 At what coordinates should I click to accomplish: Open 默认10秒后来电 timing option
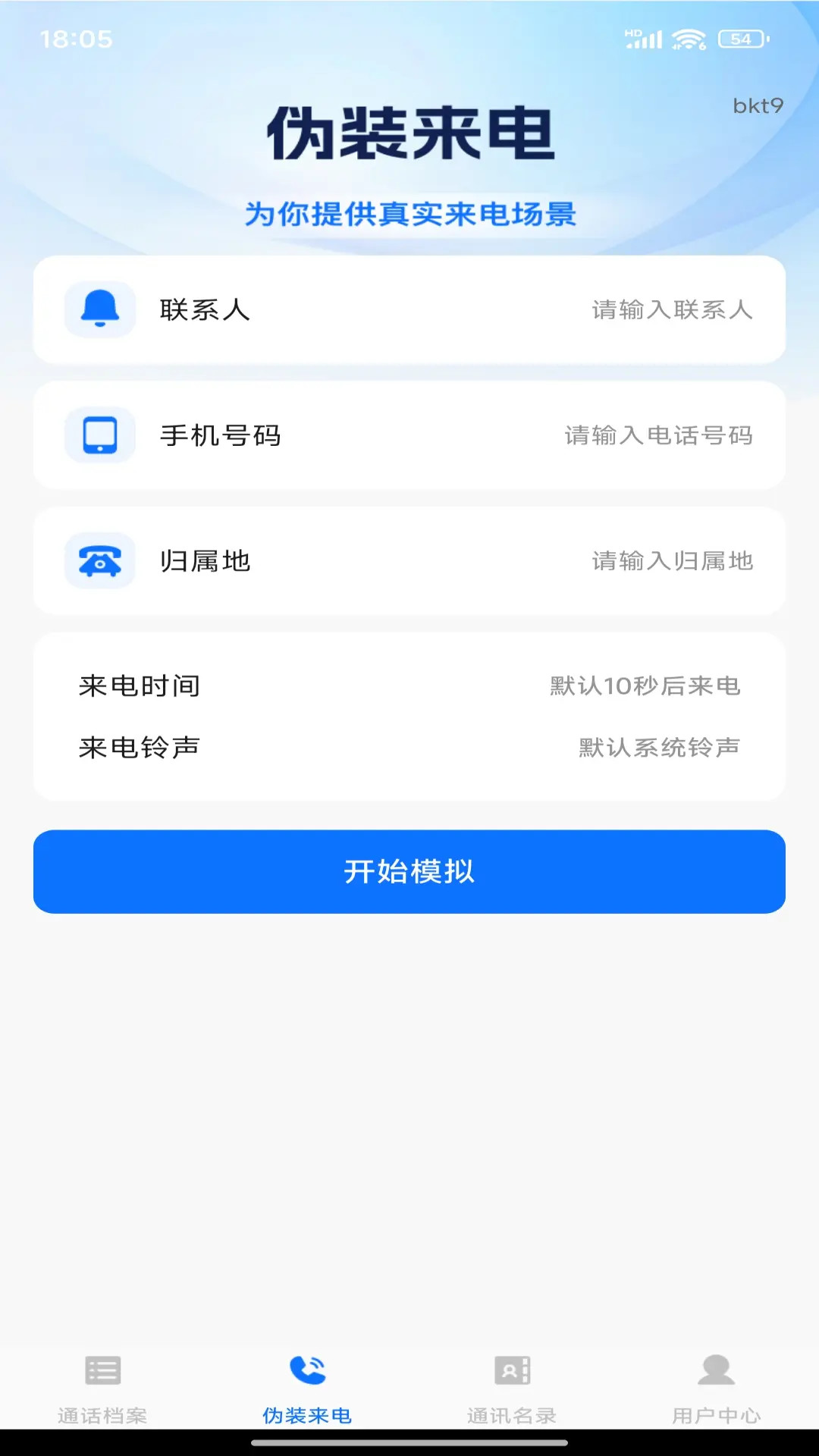pos(644,685)
